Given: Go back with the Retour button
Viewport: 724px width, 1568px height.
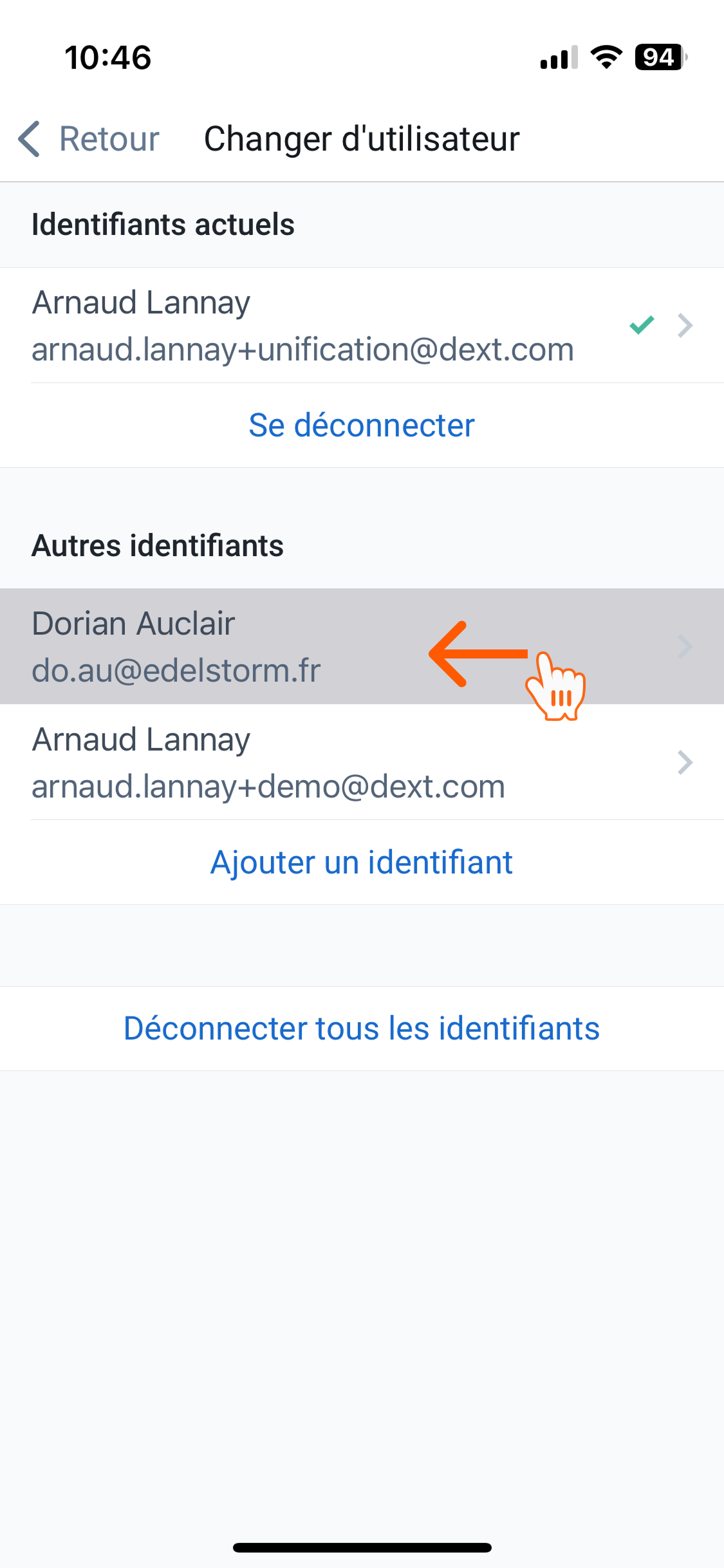Looking at the screenshot, I should coord(89,138).
